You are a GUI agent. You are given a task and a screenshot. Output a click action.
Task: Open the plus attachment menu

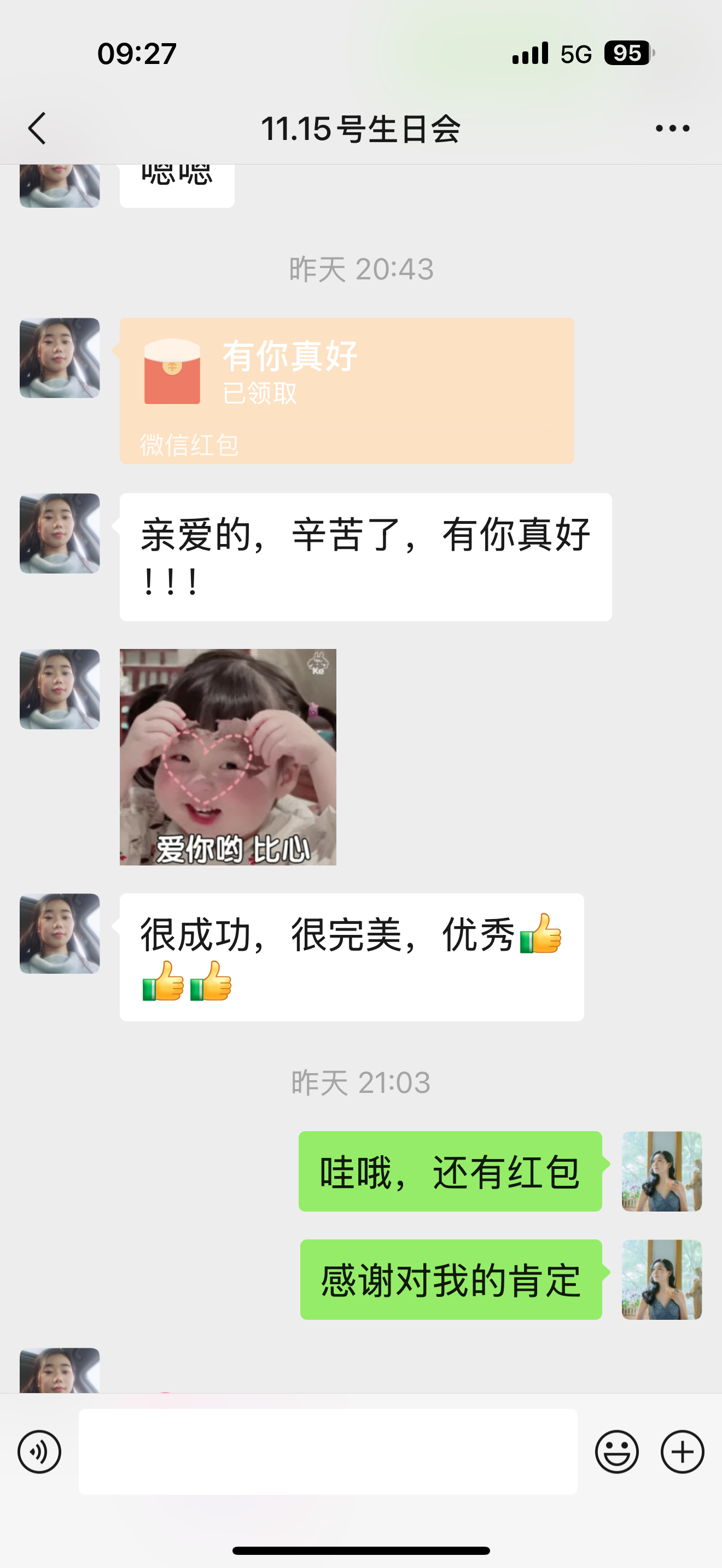(683, 1452)
